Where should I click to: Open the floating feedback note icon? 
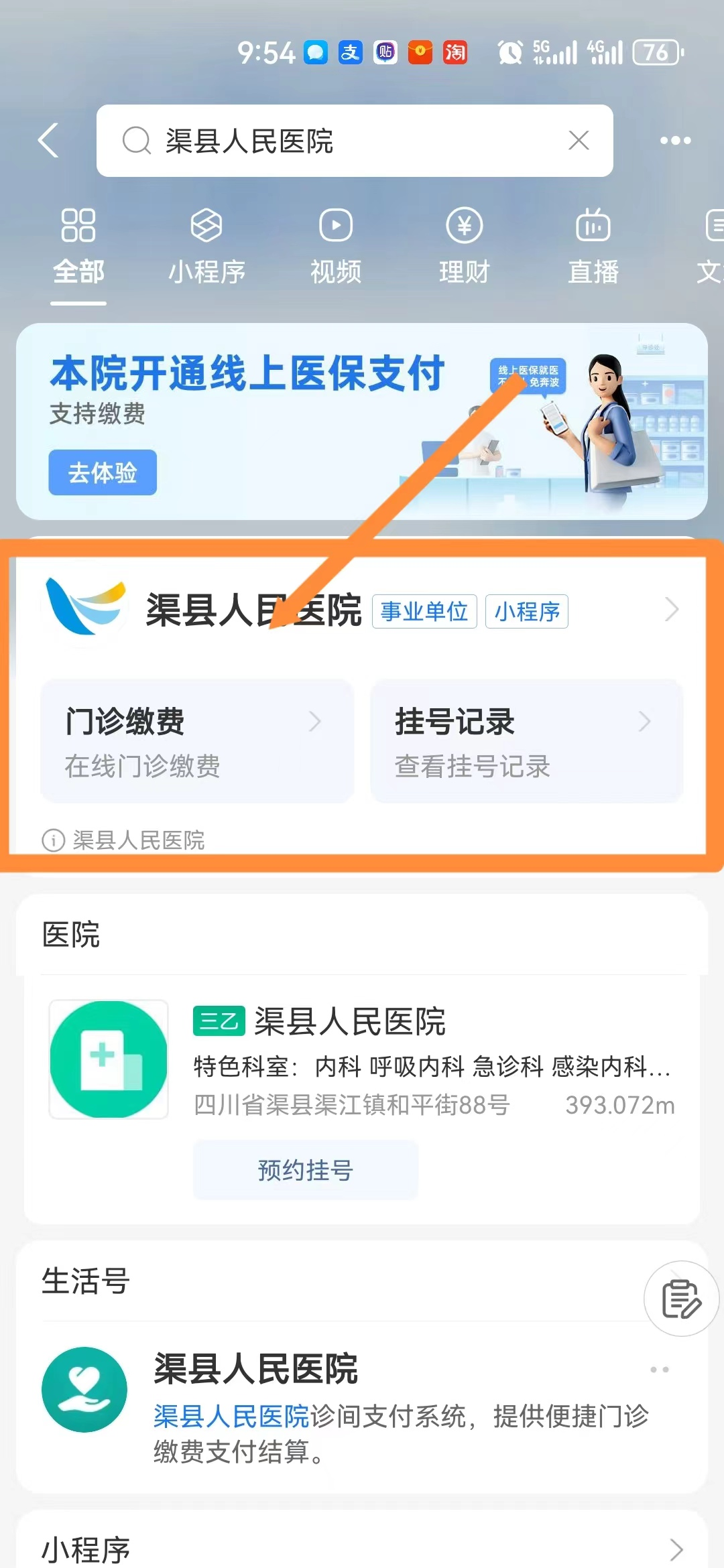tap(681, 1299)
